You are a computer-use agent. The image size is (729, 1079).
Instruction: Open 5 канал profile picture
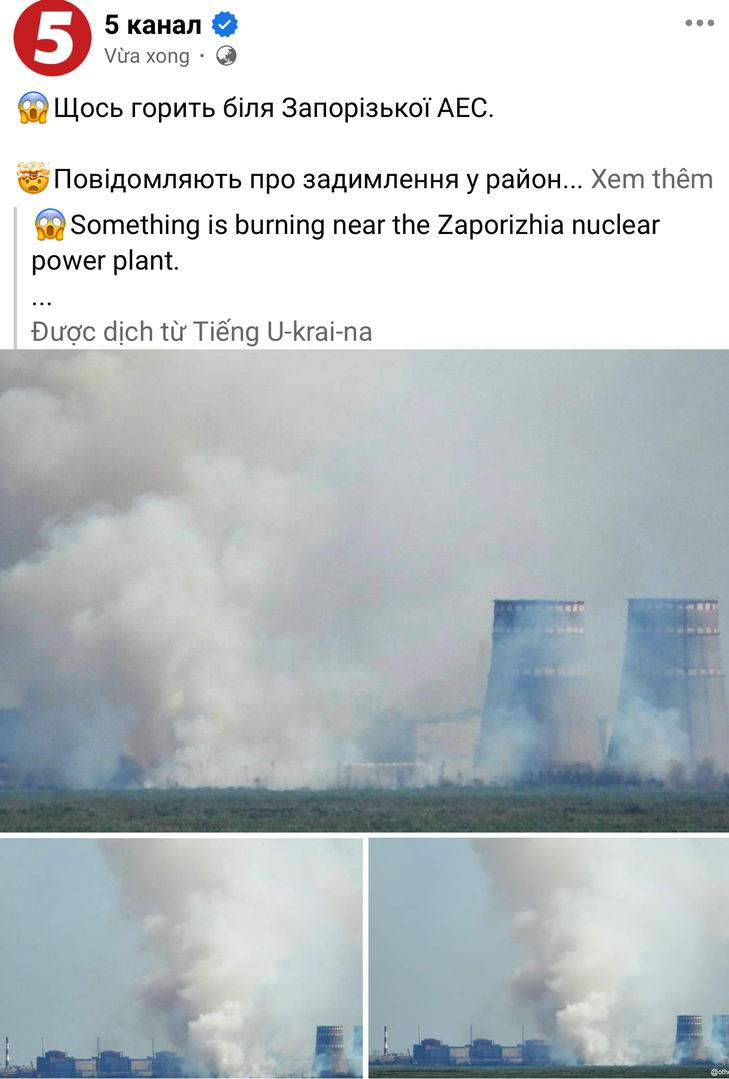pyautogui.click(x=51, y=39)
